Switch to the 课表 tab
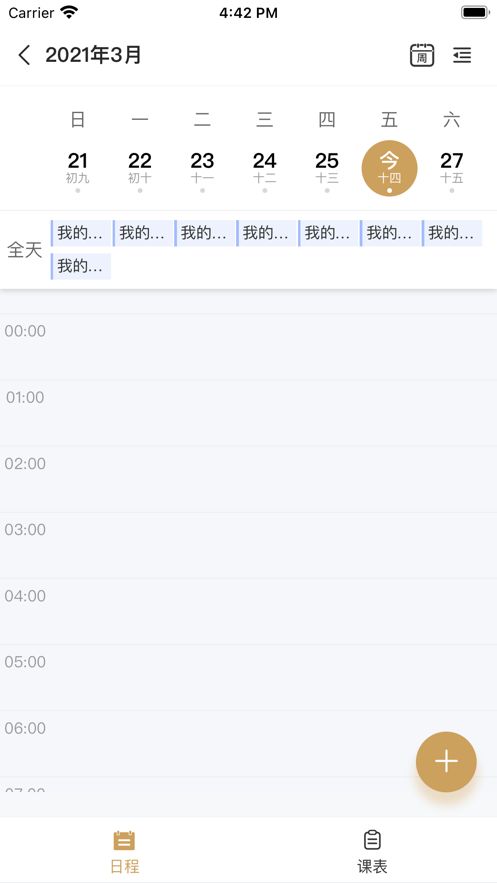 click(x=372, y=851)
